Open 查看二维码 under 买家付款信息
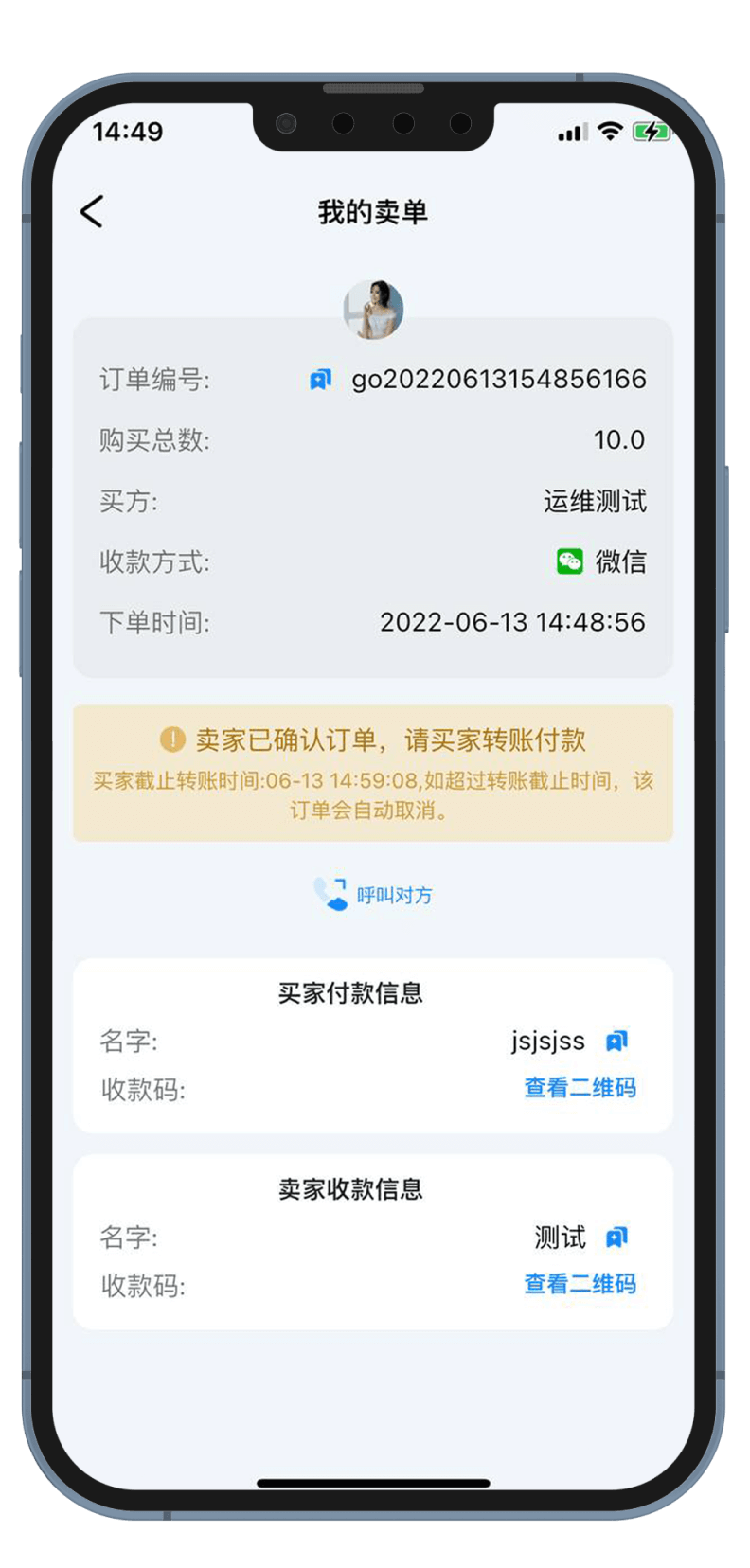 (x=580, y=1088)
